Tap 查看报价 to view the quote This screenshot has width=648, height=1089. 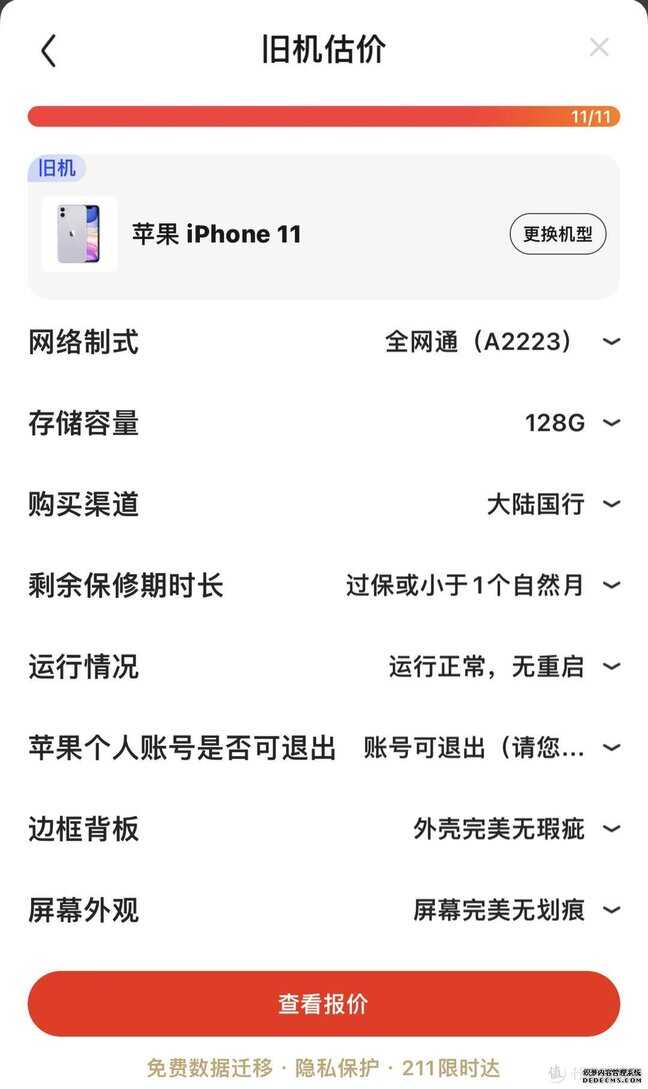(324, 1004)
